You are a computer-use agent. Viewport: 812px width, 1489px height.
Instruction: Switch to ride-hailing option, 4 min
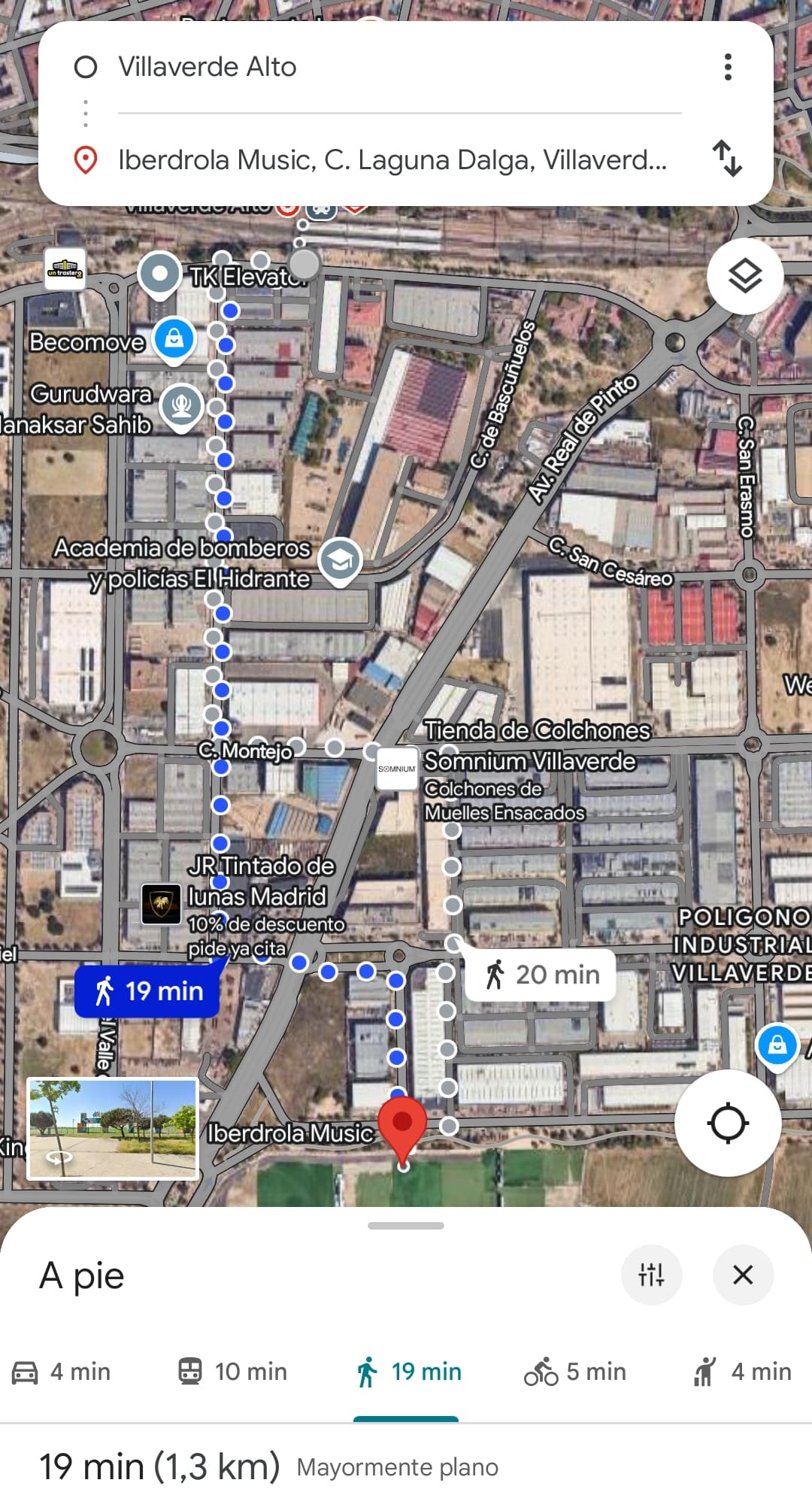(742, 1372)
